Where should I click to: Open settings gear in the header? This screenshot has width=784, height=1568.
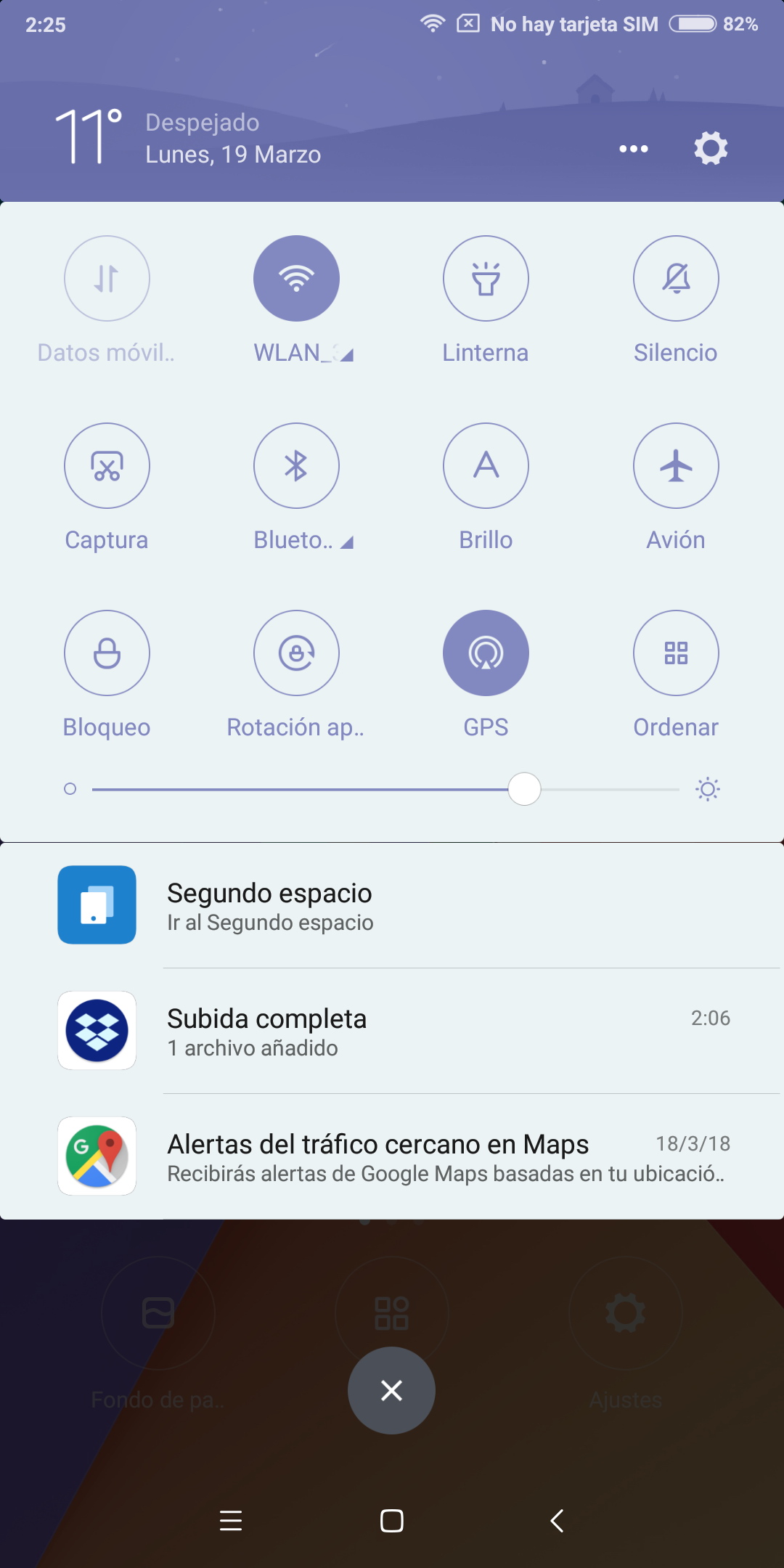click(x=711, y=148)
